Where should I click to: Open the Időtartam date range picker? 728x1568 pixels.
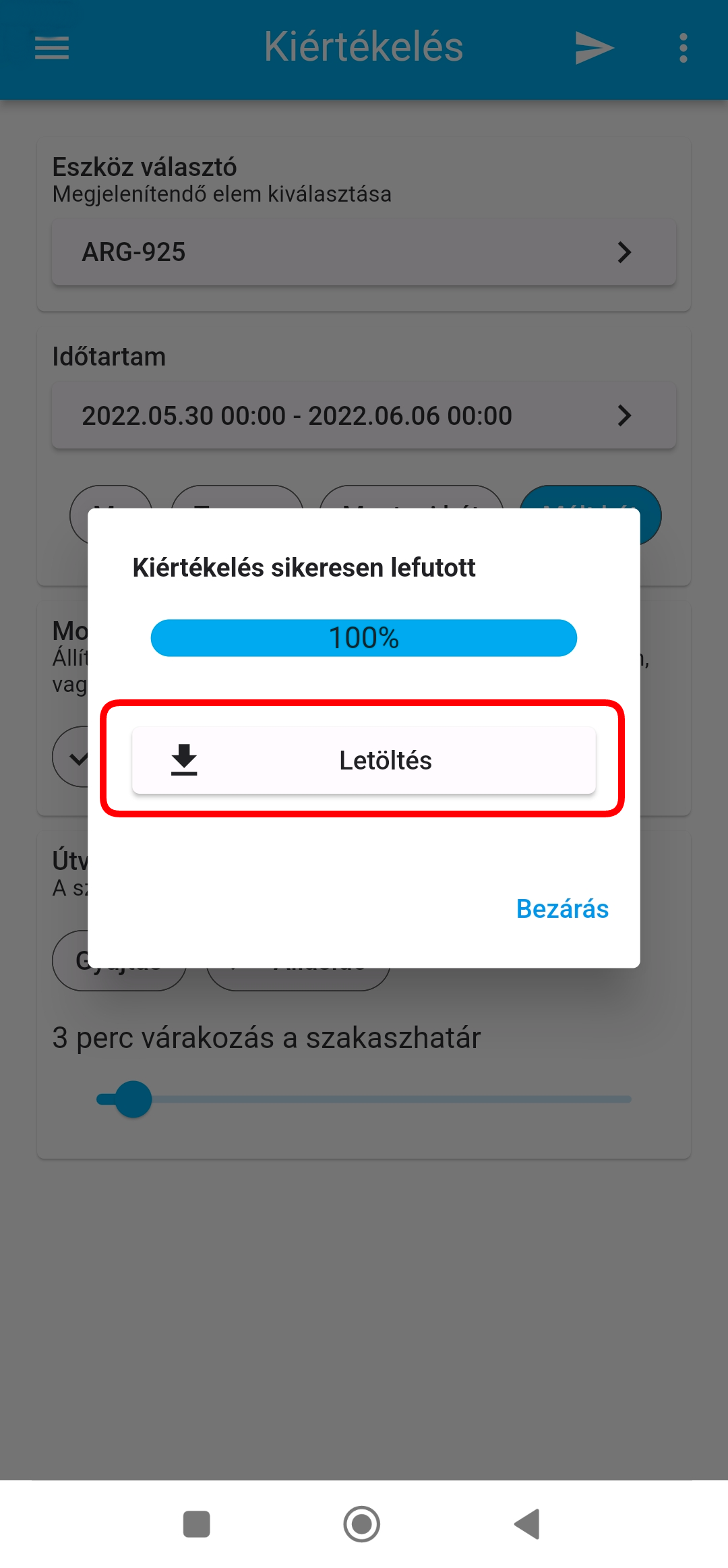click(364, 415)
